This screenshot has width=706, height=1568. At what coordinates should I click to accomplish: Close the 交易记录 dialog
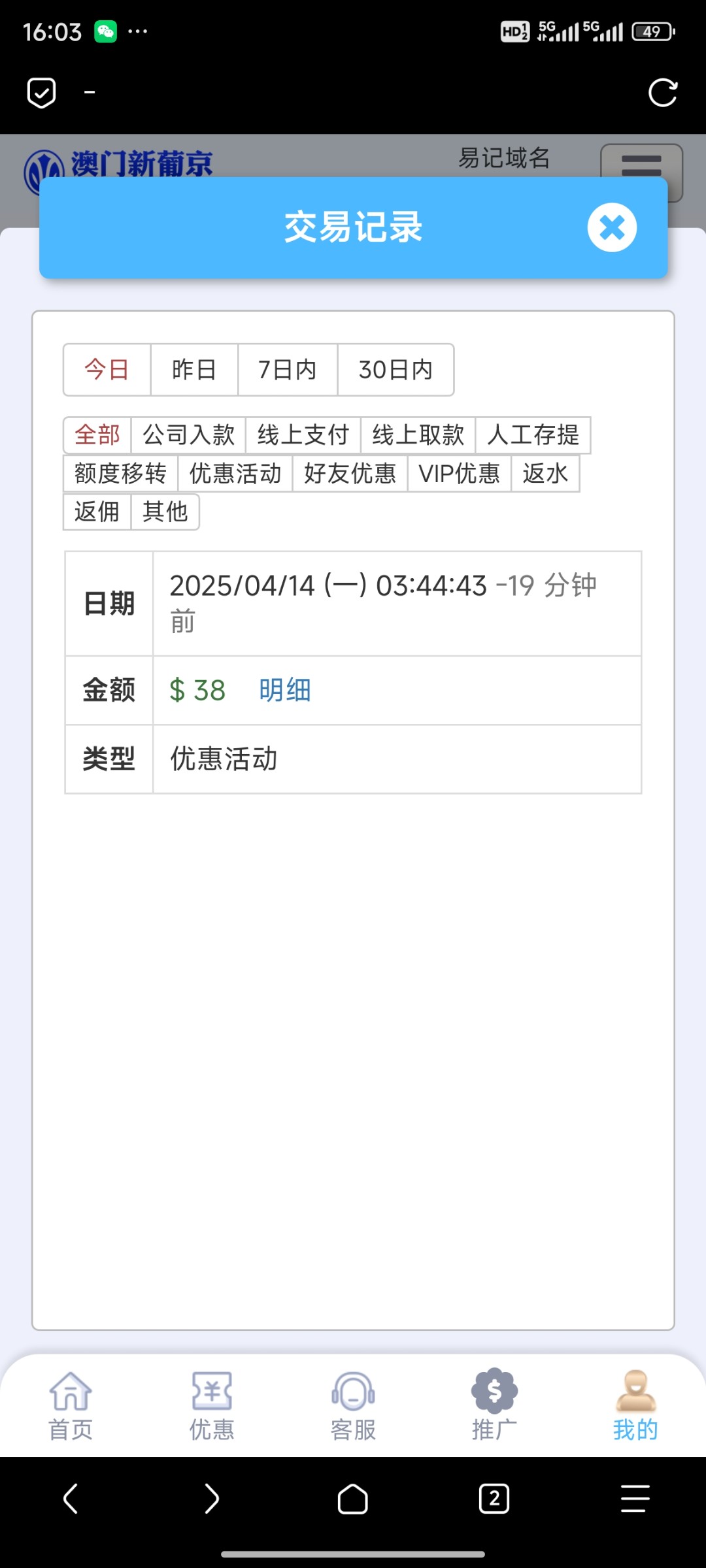click(x=612, y=227)
